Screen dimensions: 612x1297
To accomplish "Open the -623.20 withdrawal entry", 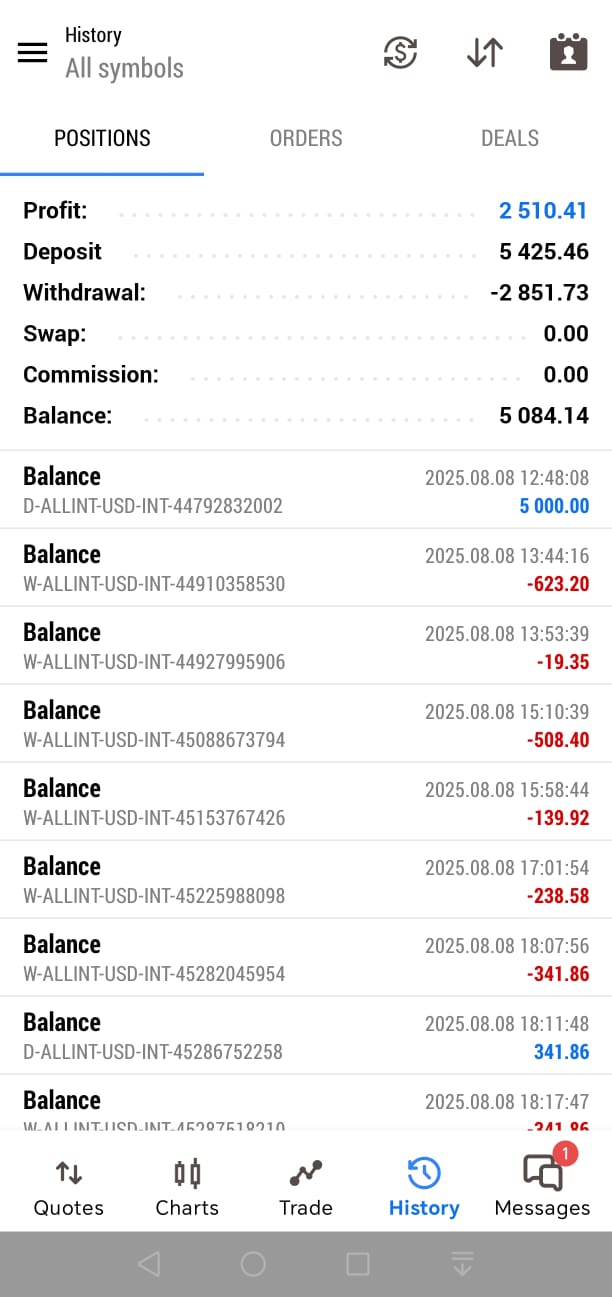I will [x=306, y=568].
